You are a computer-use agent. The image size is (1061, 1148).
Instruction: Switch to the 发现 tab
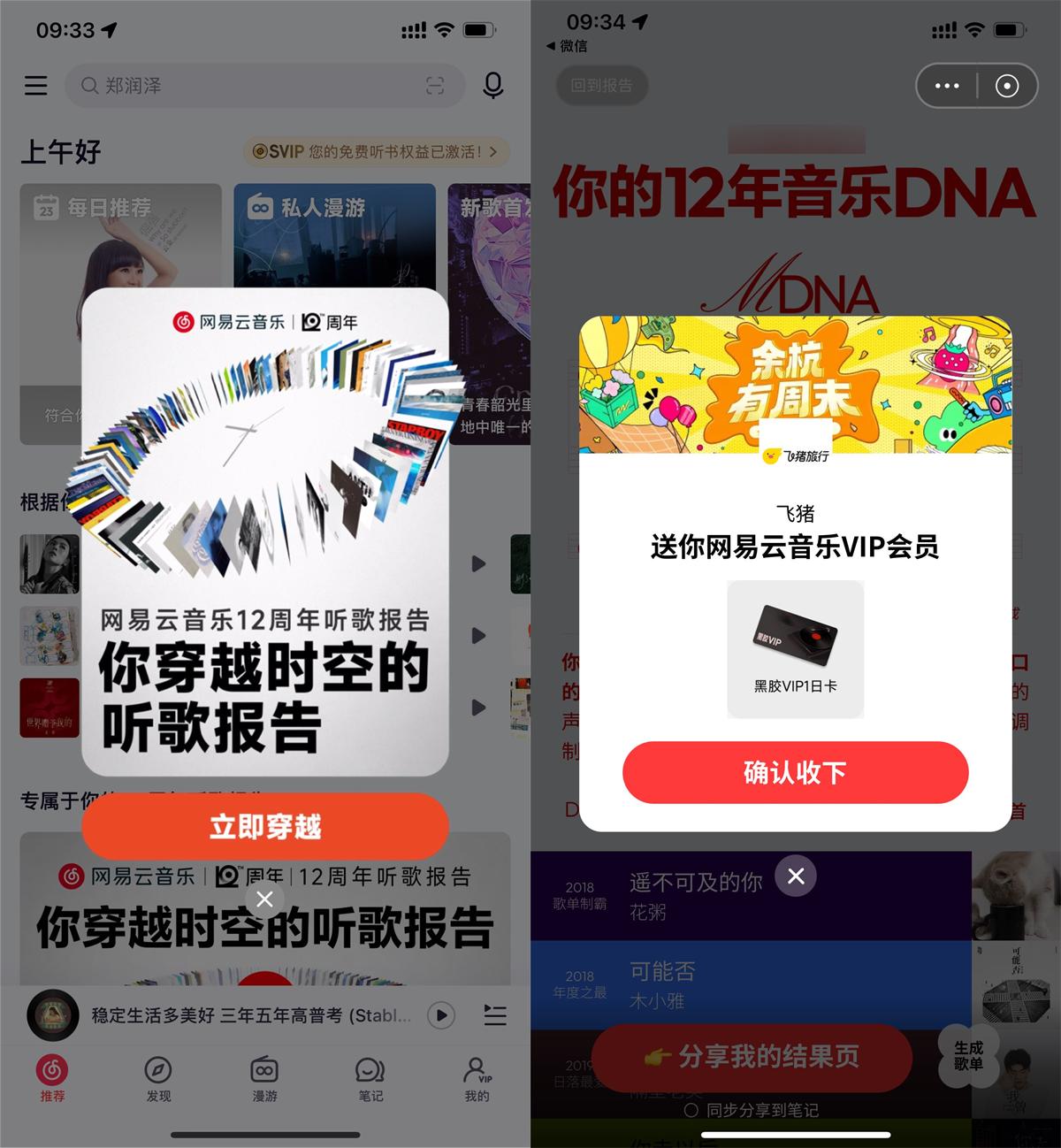(158, 1079)
